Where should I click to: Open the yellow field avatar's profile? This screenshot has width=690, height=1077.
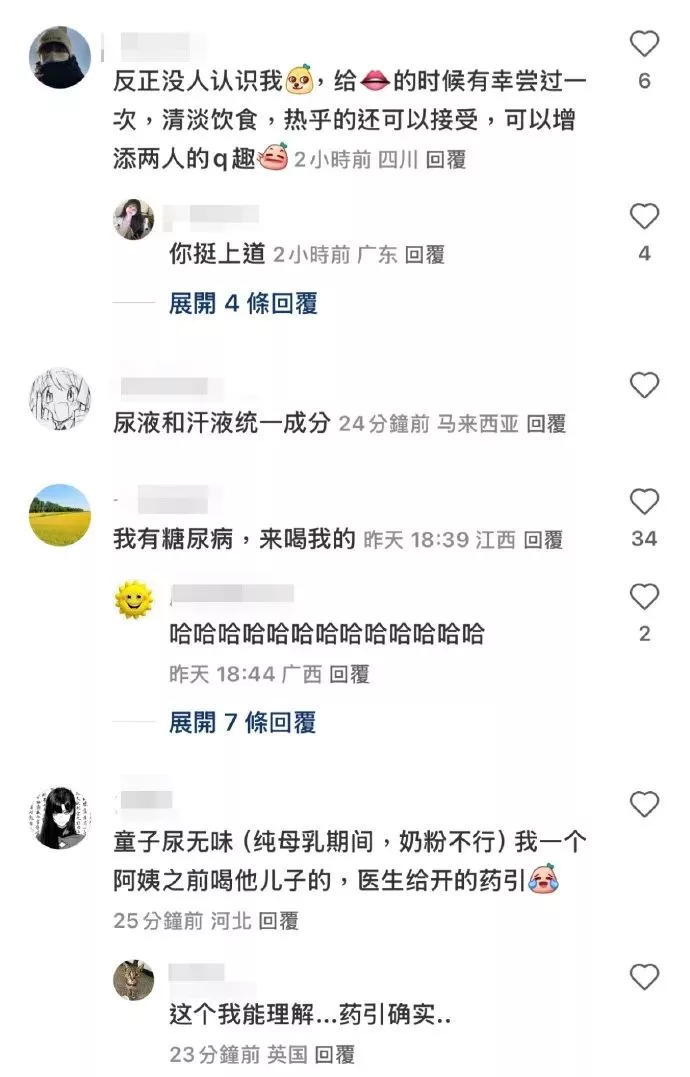click(60, 515)
